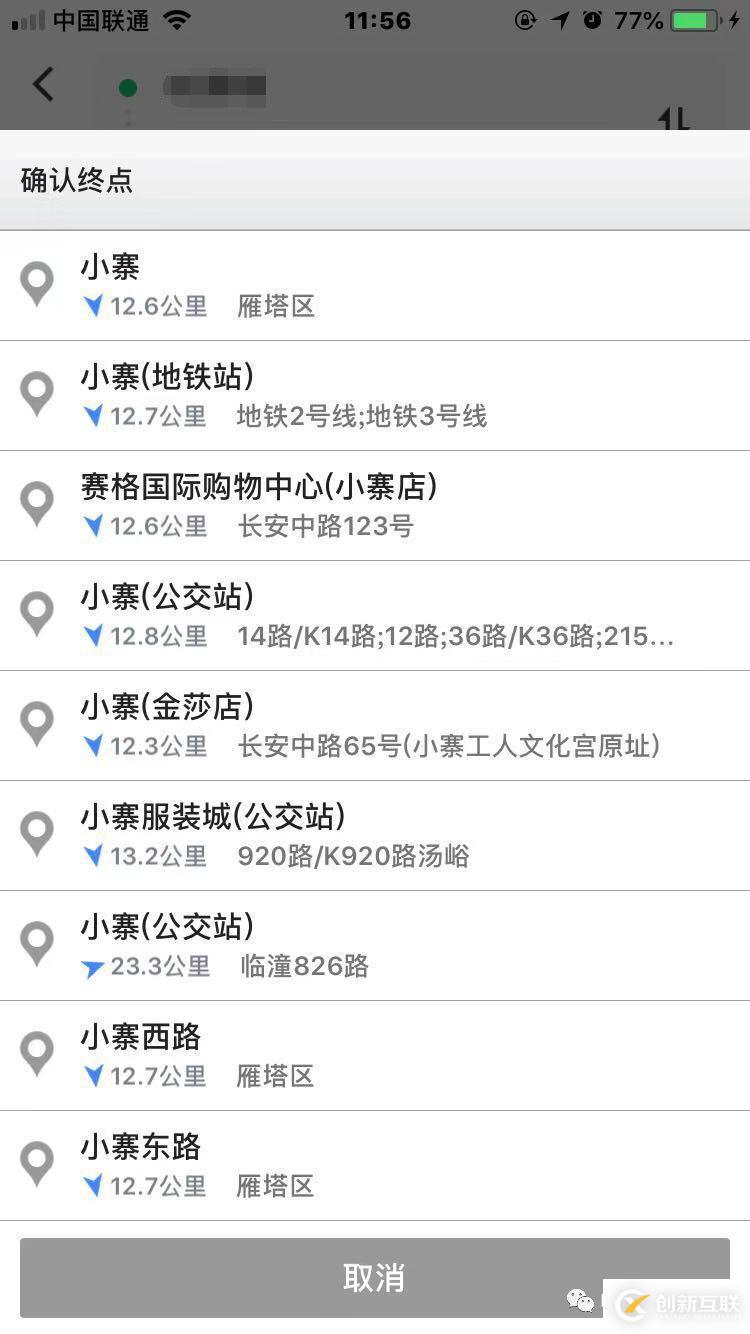Click the pin icon next to 小寨西路
This screenshot has width=750, height=1334.
point(37,1054)
